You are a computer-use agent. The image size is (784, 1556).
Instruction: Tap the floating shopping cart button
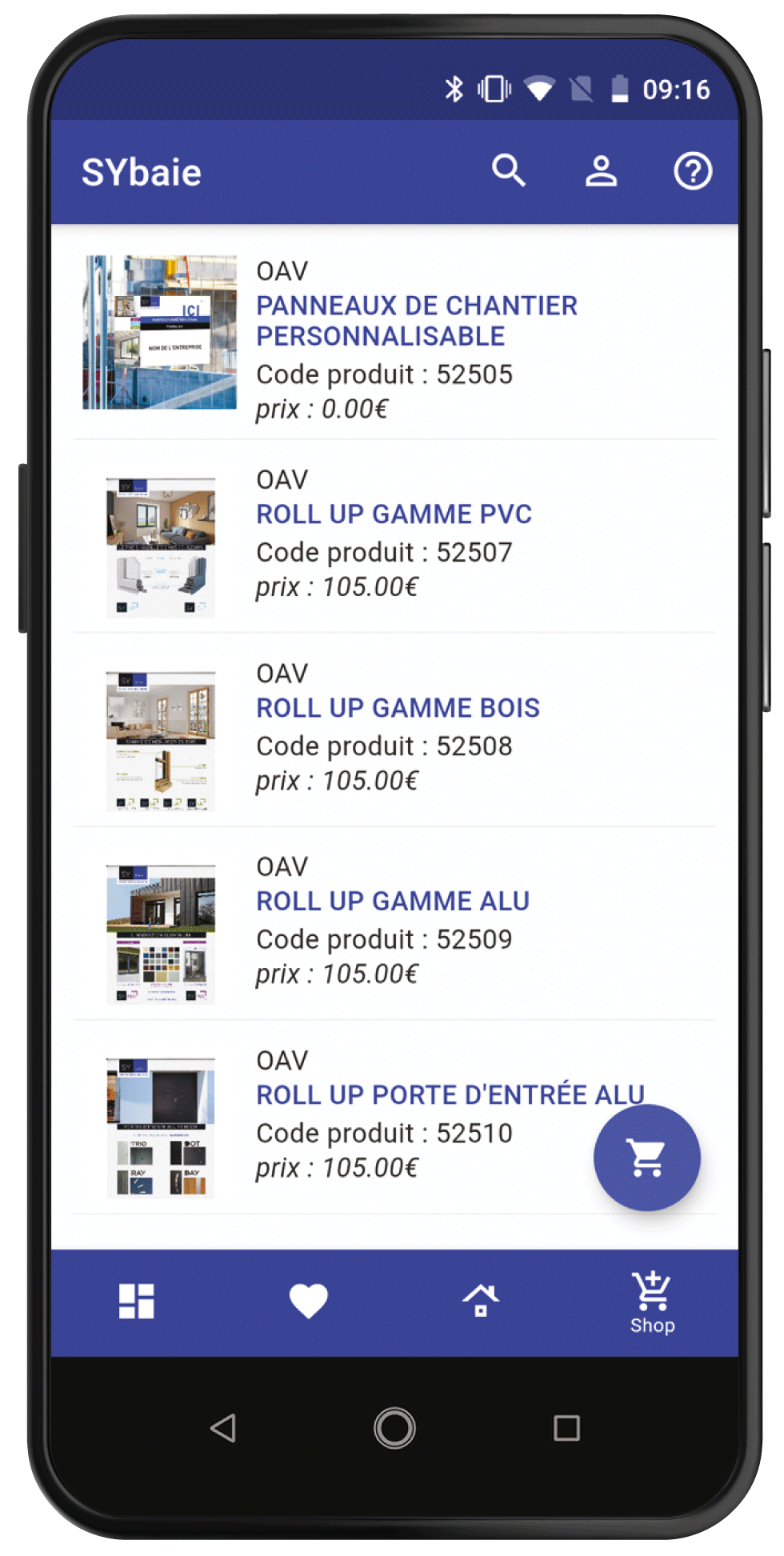(x=646, y=1158)
